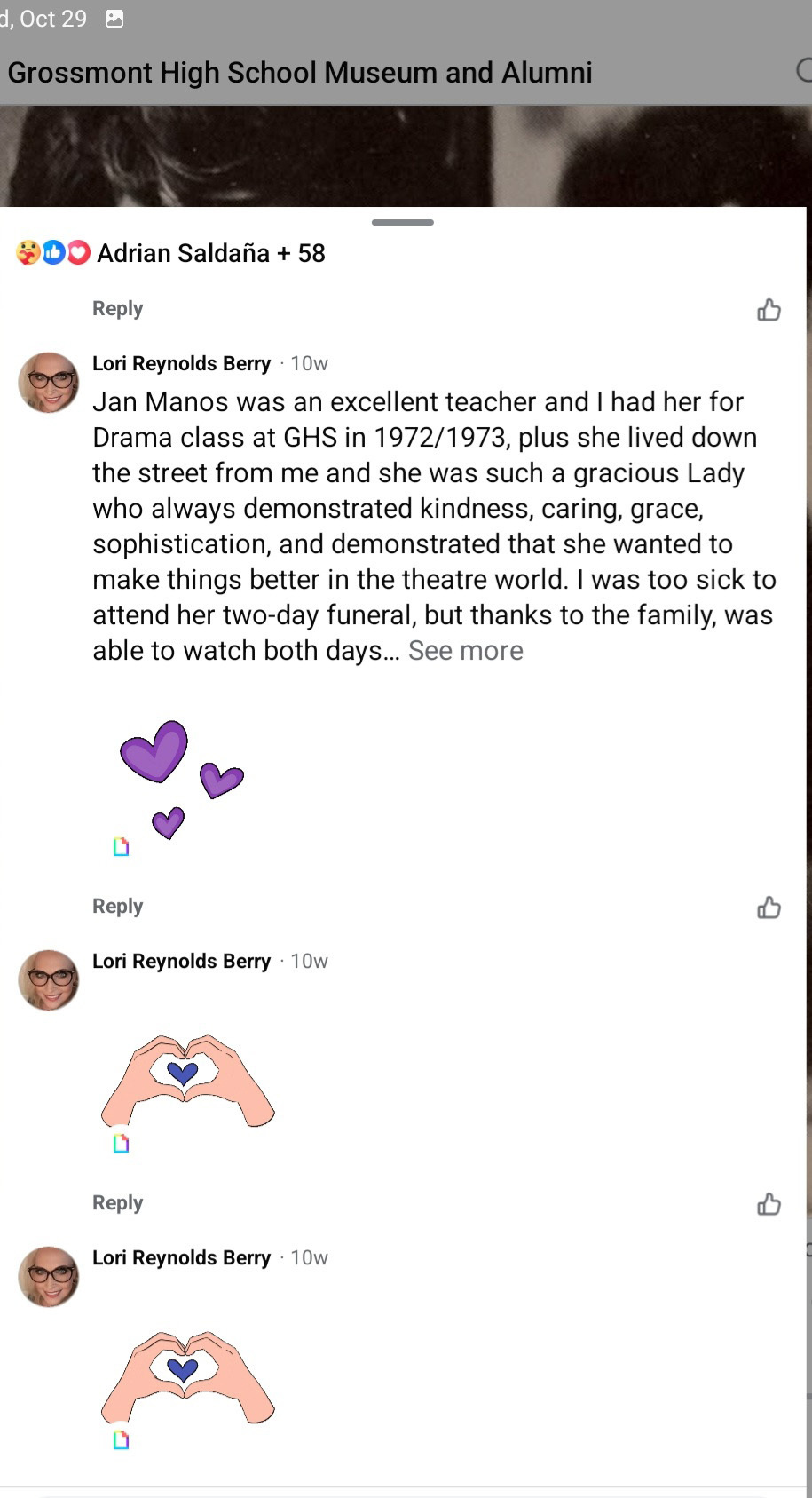
Task: Open Lori Reynolds Berry's name above Jan Manos comment
Action: click(x=181, y=363)
